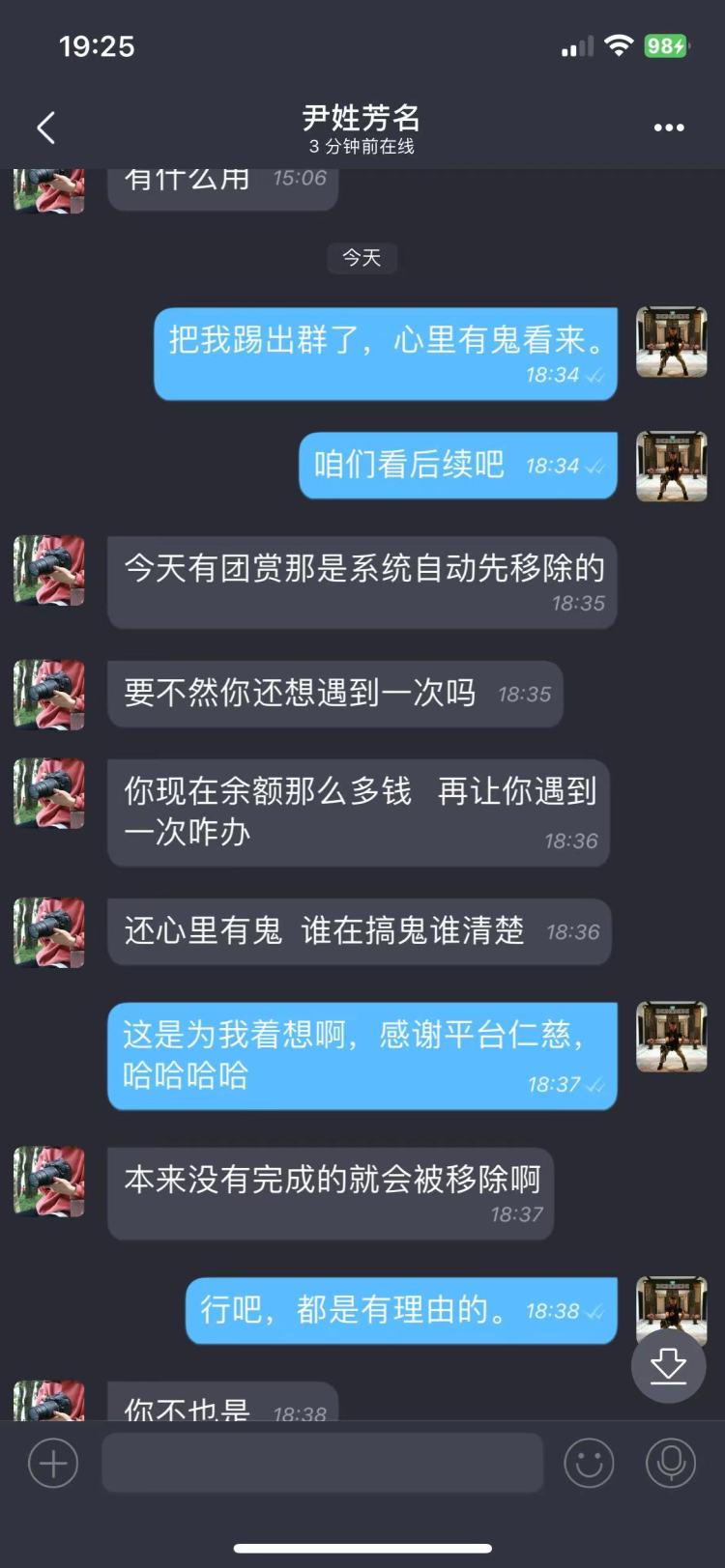Tap your avatar beside 把我踢出群了 message
The height and width of the screenshot is (1568, 725).
pos(672,342)
